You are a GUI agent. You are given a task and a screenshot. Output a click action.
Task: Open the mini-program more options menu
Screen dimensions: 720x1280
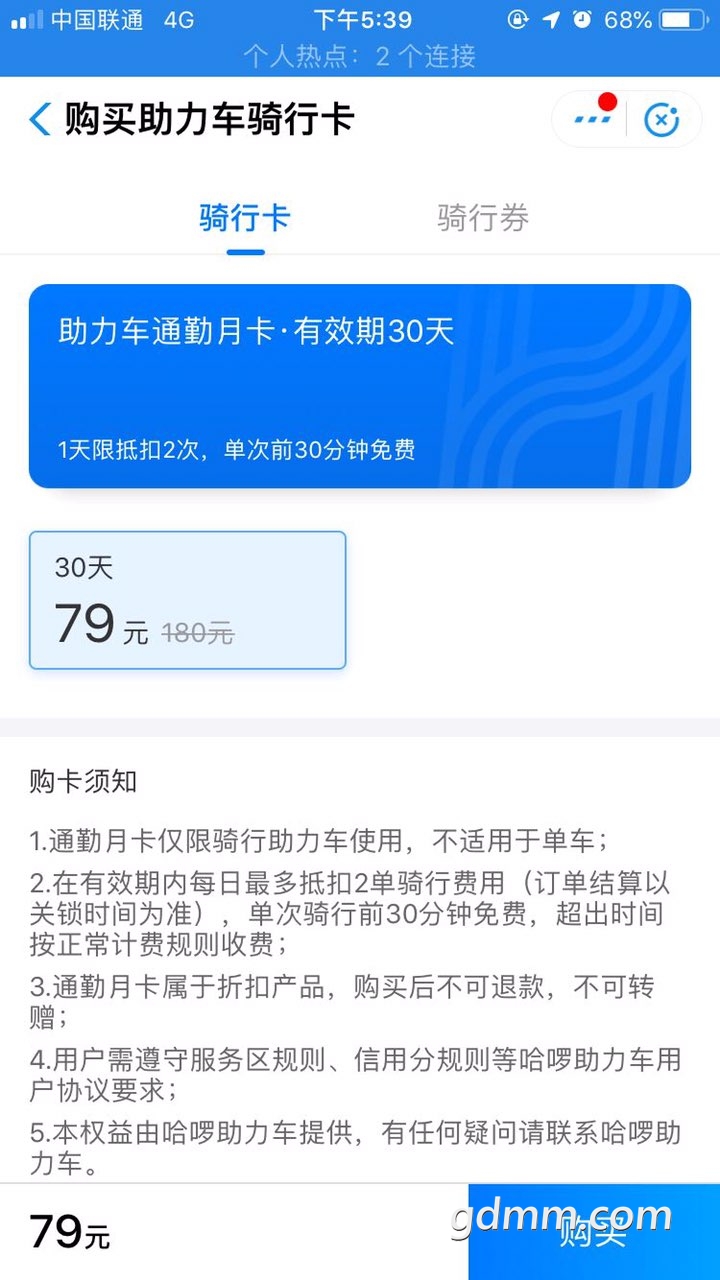click(x=592, y=120)
